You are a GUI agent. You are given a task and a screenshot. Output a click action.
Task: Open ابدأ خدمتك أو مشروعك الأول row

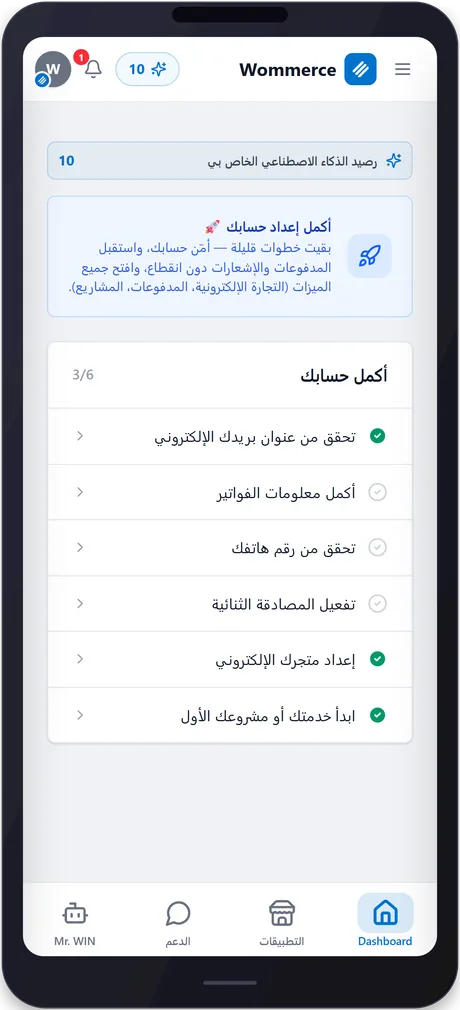(230, 715)
